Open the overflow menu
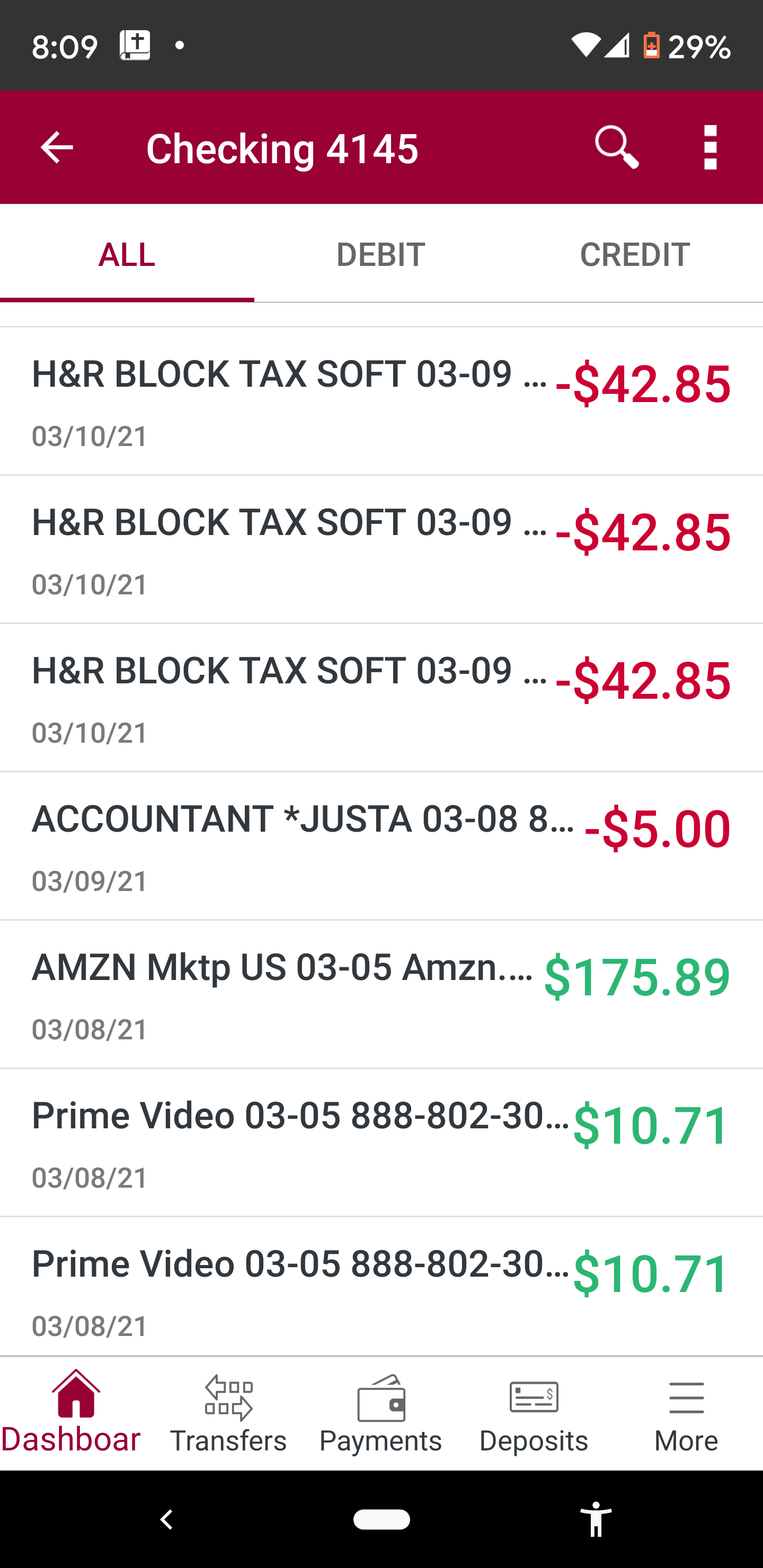763x1568 pixels. (710, 148)
